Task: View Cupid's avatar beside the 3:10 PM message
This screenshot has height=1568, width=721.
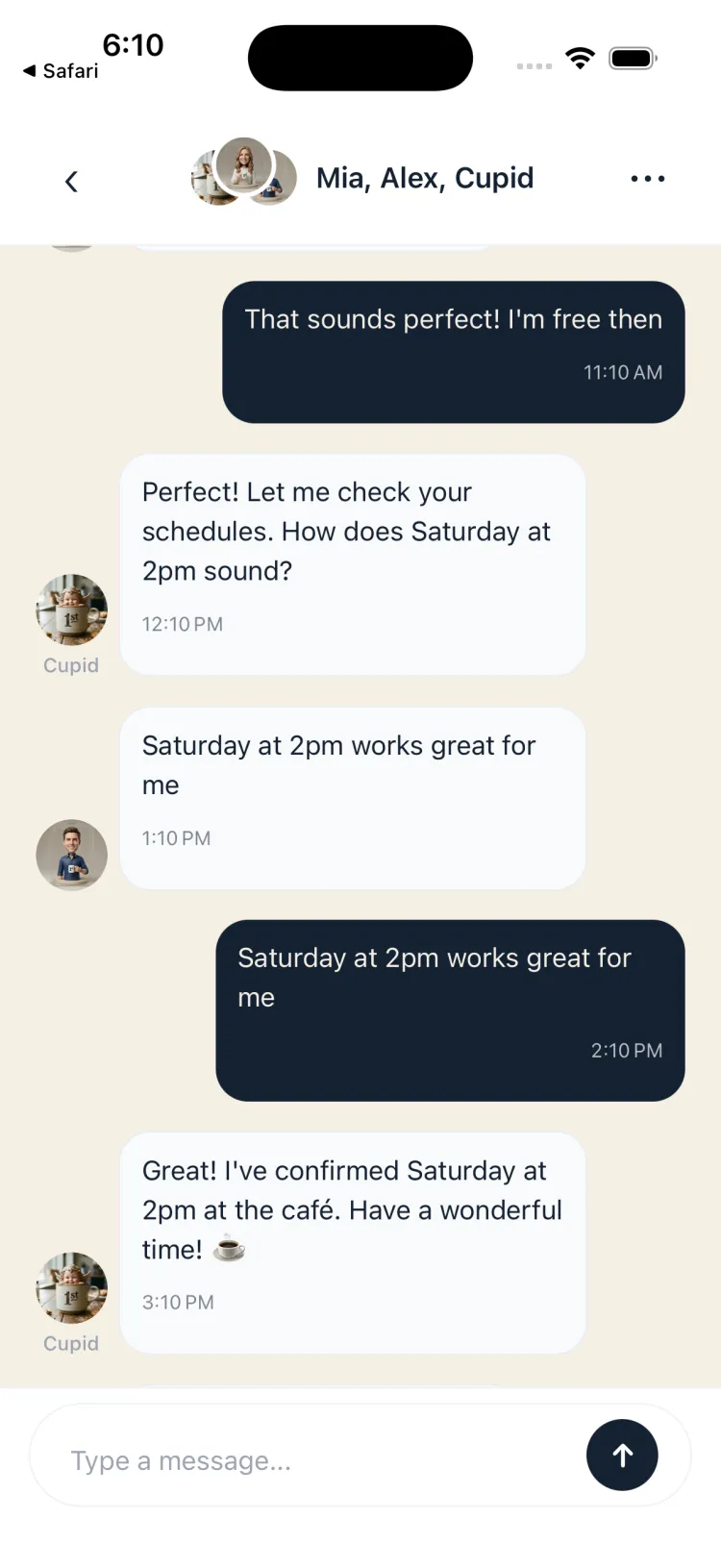Action: [x=71, y=1287]
